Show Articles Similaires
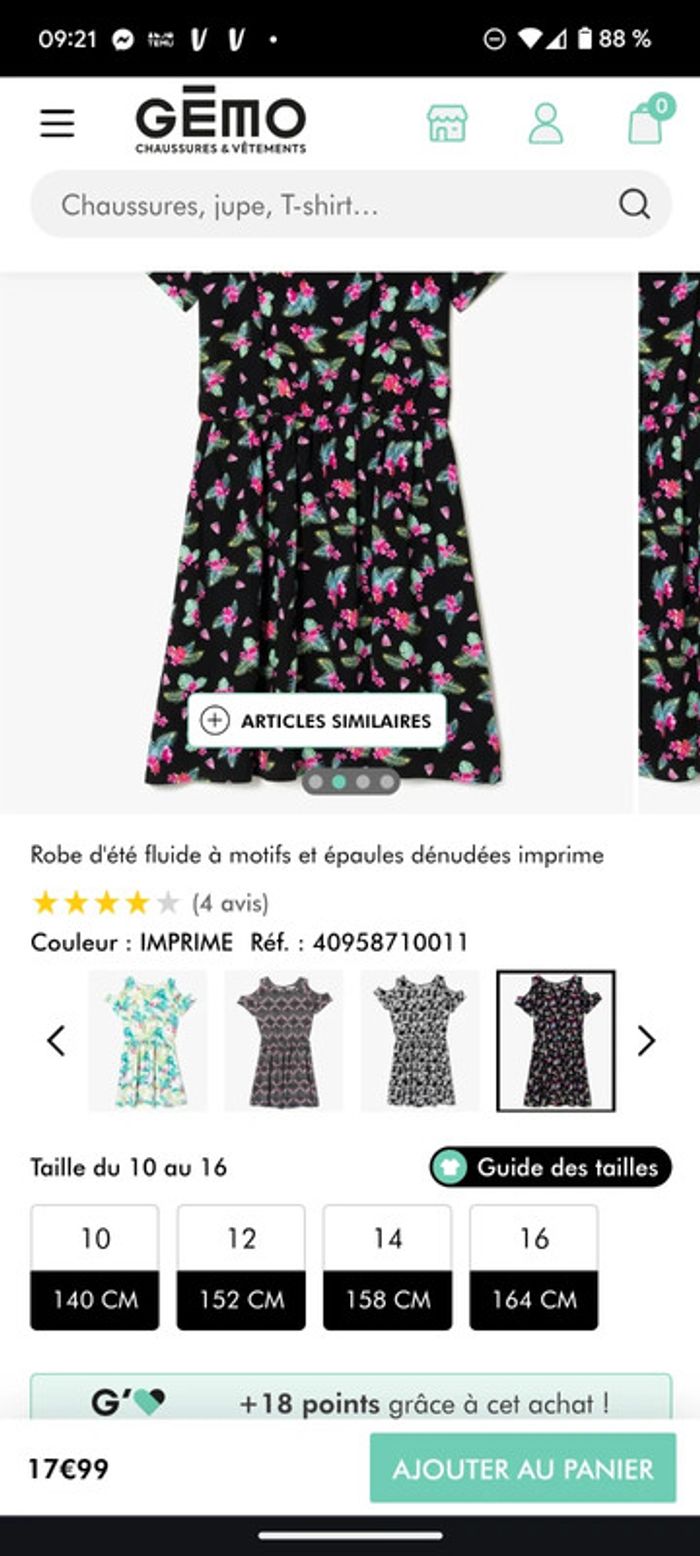The width and height of the screenshot is (700, 1556). (x=317, y=721)
